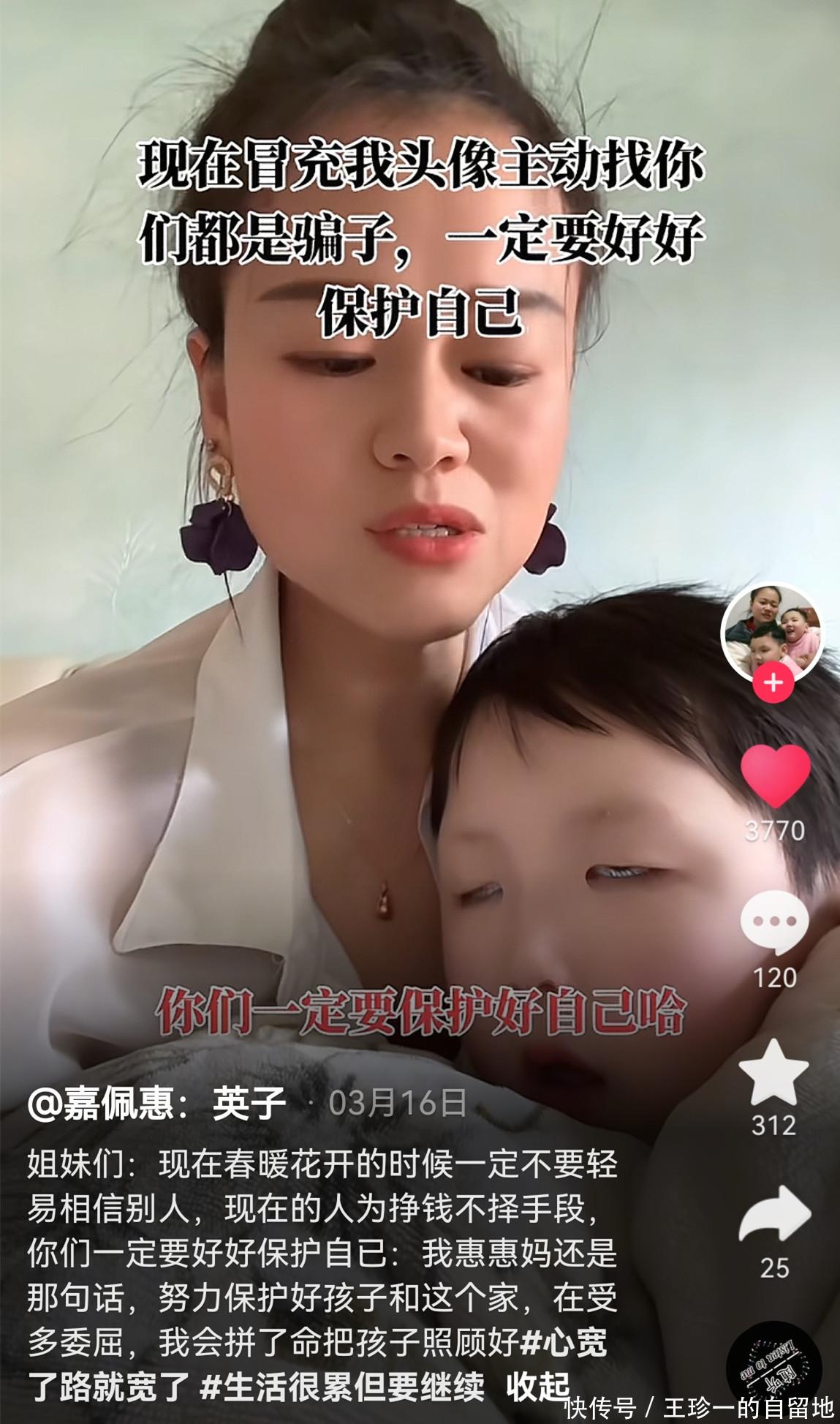Share this video via the arrow icon
Viewport: 840px width, 1424px height.
coord(774,1214)
